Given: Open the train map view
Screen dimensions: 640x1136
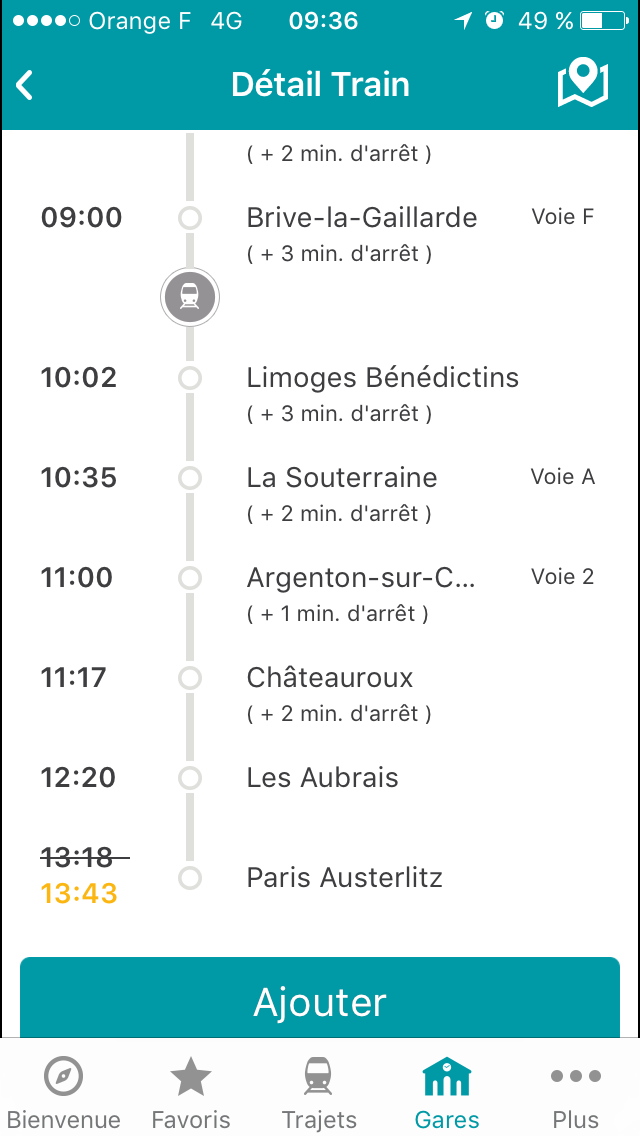Looking at the screenshot, I should (x=582, y=83).
